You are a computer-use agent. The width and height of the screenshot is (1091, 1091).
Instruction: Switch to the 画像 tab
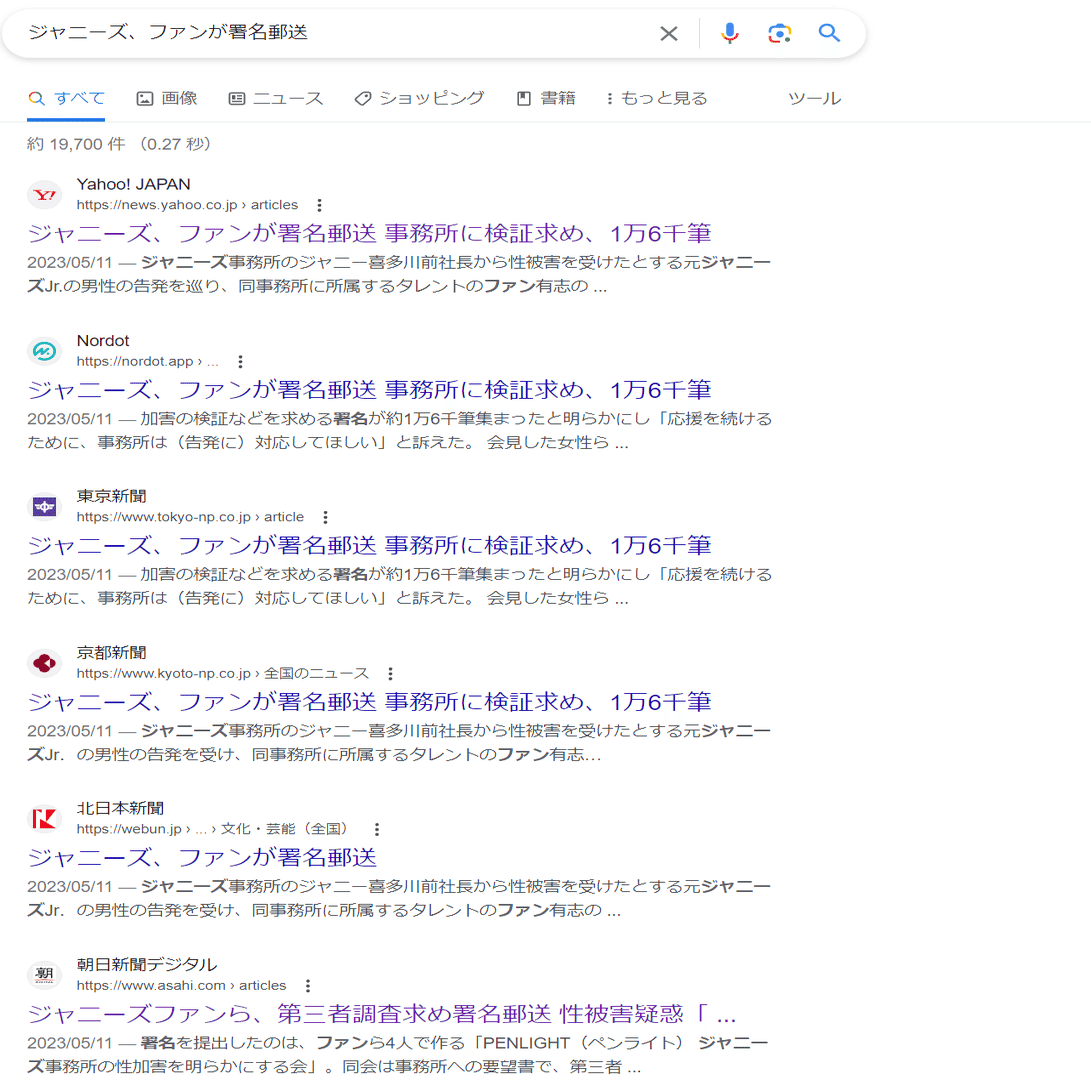pyautogui.click(x=167, y=98)
